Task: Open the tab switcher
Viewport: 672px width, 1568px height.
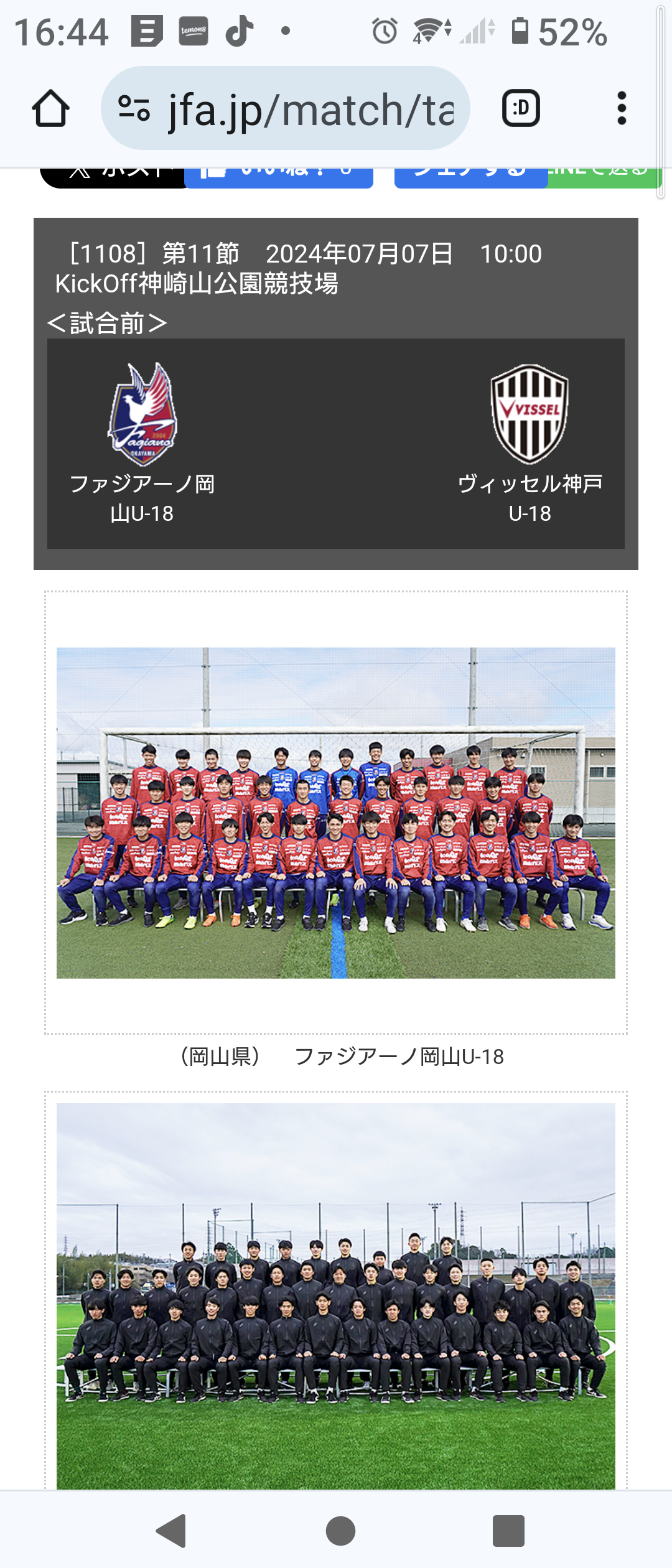Action: pyautogui.click(x=521, y=109)
